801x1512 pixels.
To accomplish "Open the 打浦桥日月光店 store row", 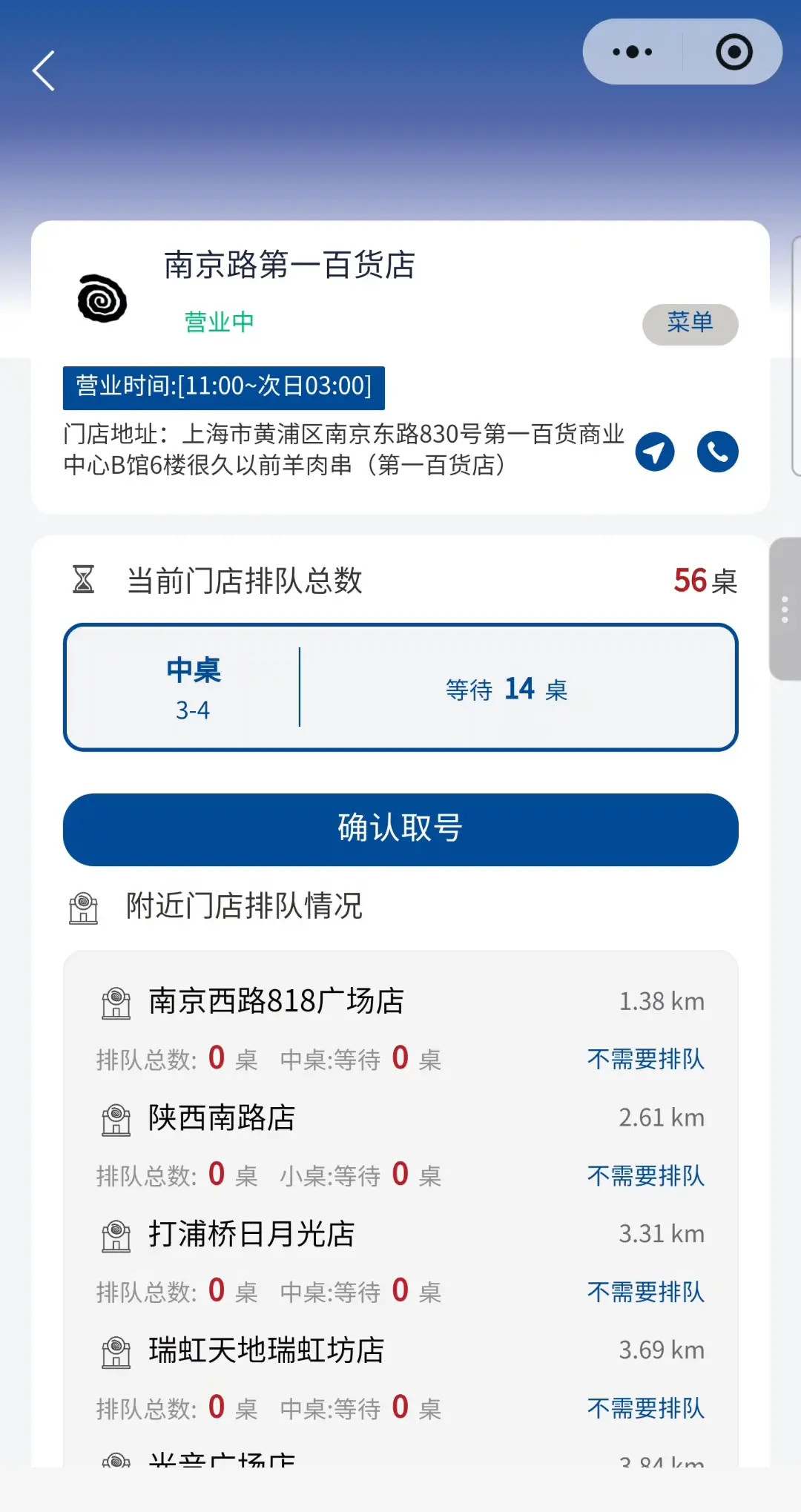I will pyautogui.click(x=400, y=1262).
